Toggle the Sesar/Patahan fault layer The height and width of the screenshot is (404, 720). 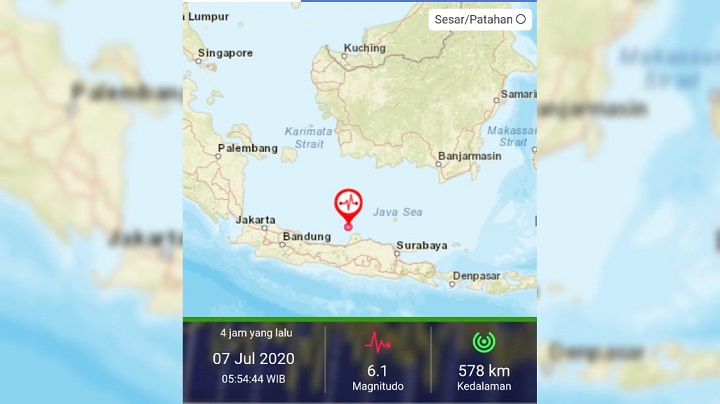521,19
